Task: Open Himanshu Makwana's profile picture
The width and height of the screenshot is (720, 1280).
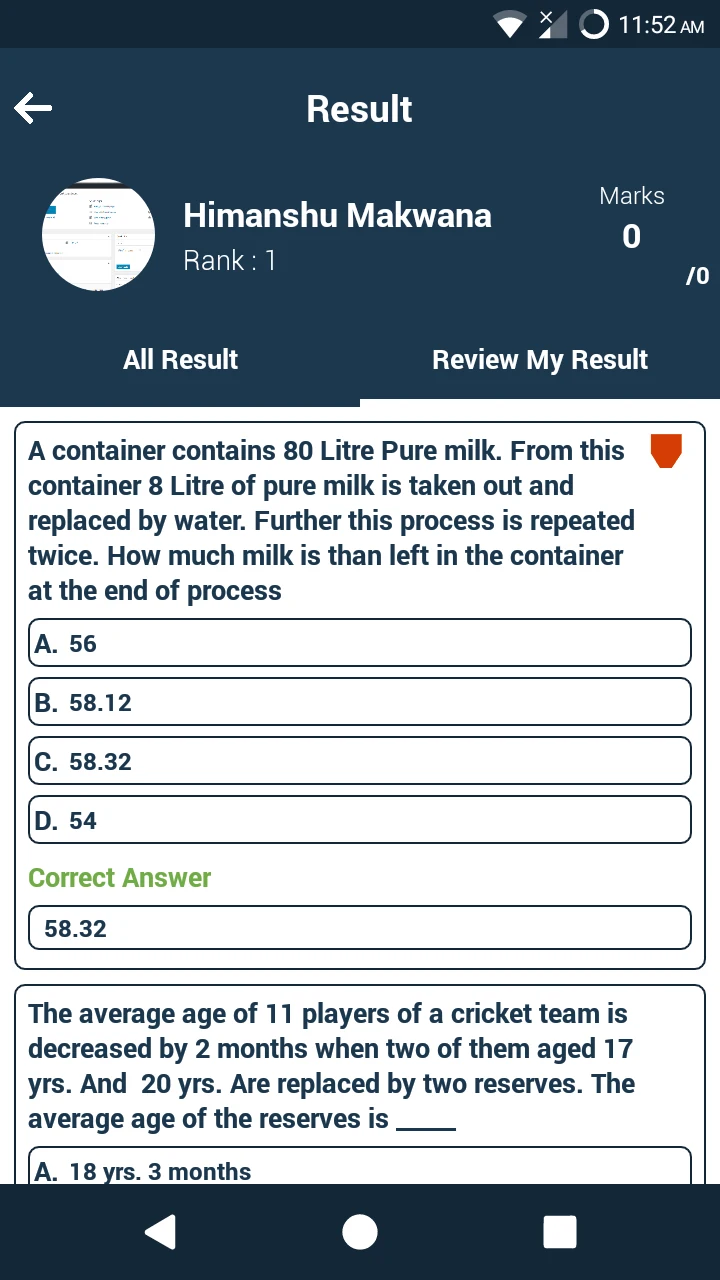Action: coord(98,235)
